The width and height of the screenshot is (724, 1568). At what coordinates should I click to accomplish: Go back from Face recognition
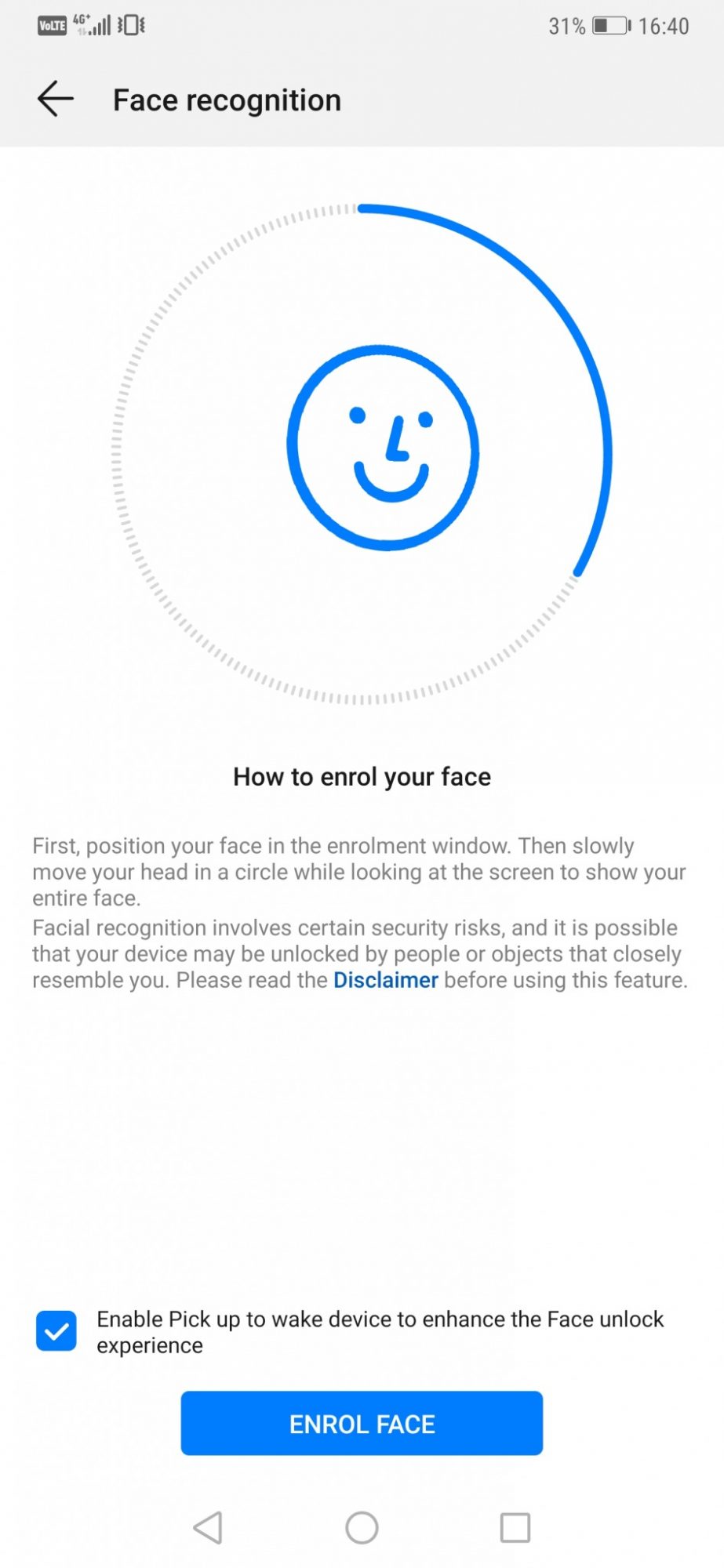tap(55, 100)
